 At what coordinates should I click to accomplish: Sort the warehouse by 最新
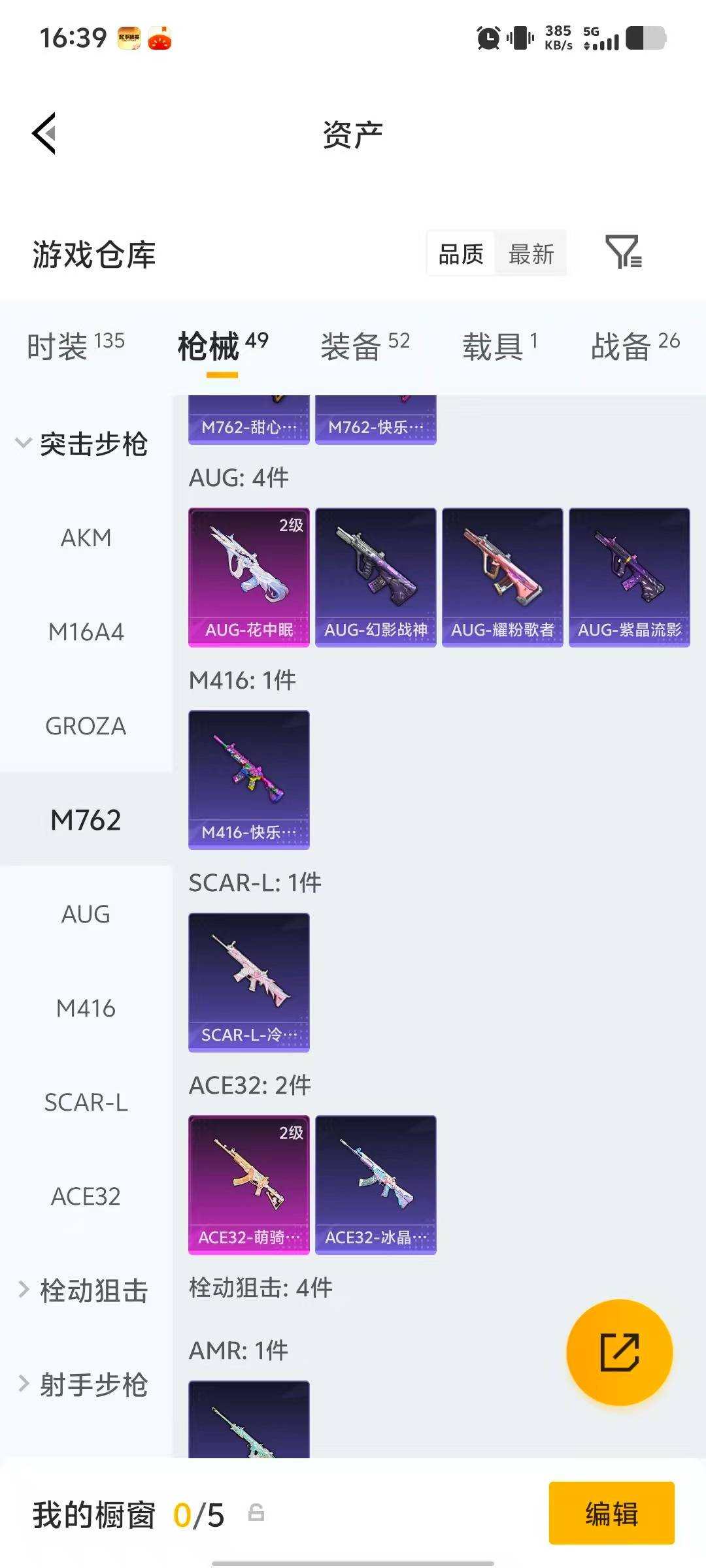[531, 253]
